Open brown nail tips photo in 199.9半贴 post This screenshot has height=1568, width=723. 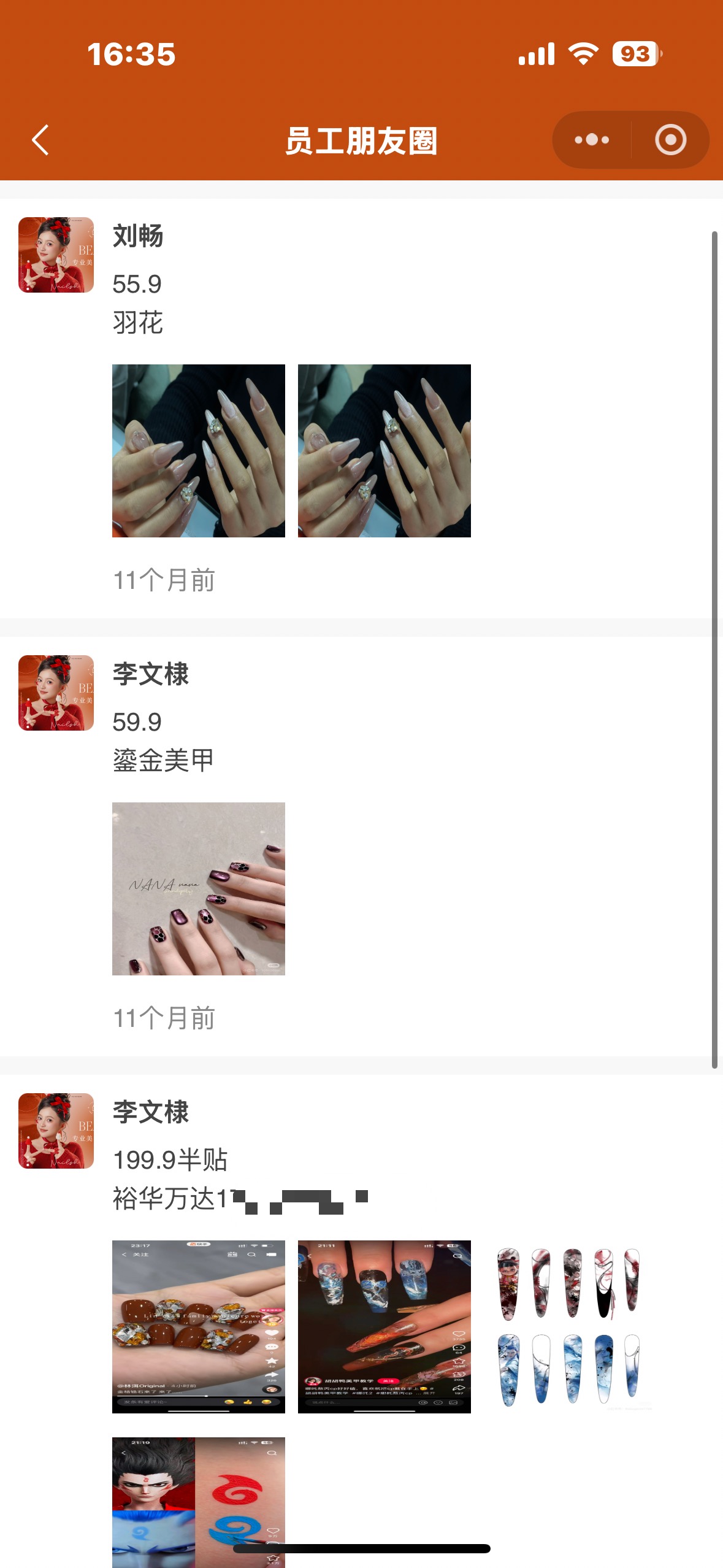pyautogui.click(x=198, y=1326)
